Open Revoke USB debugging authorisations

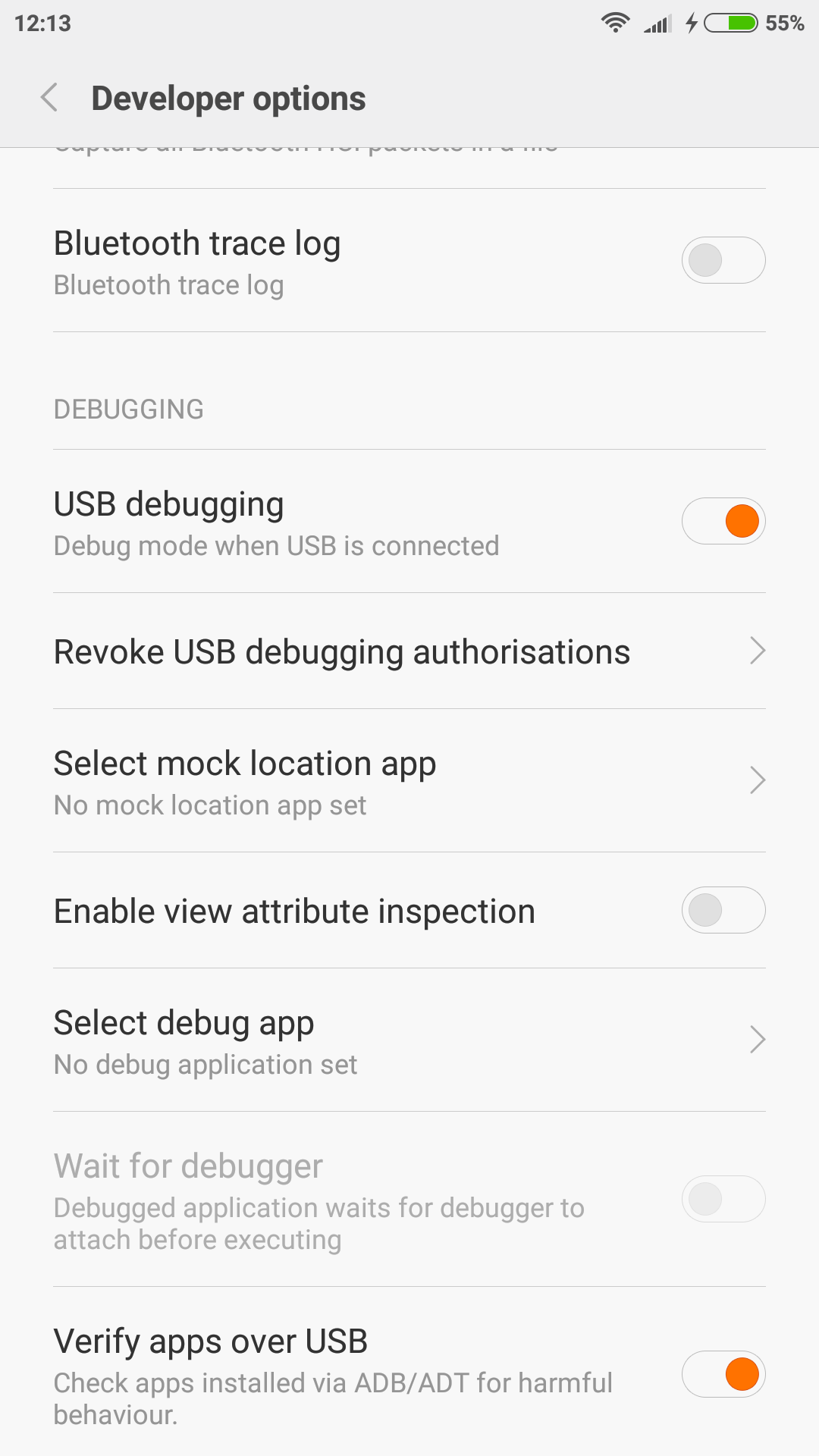(409, 651)
